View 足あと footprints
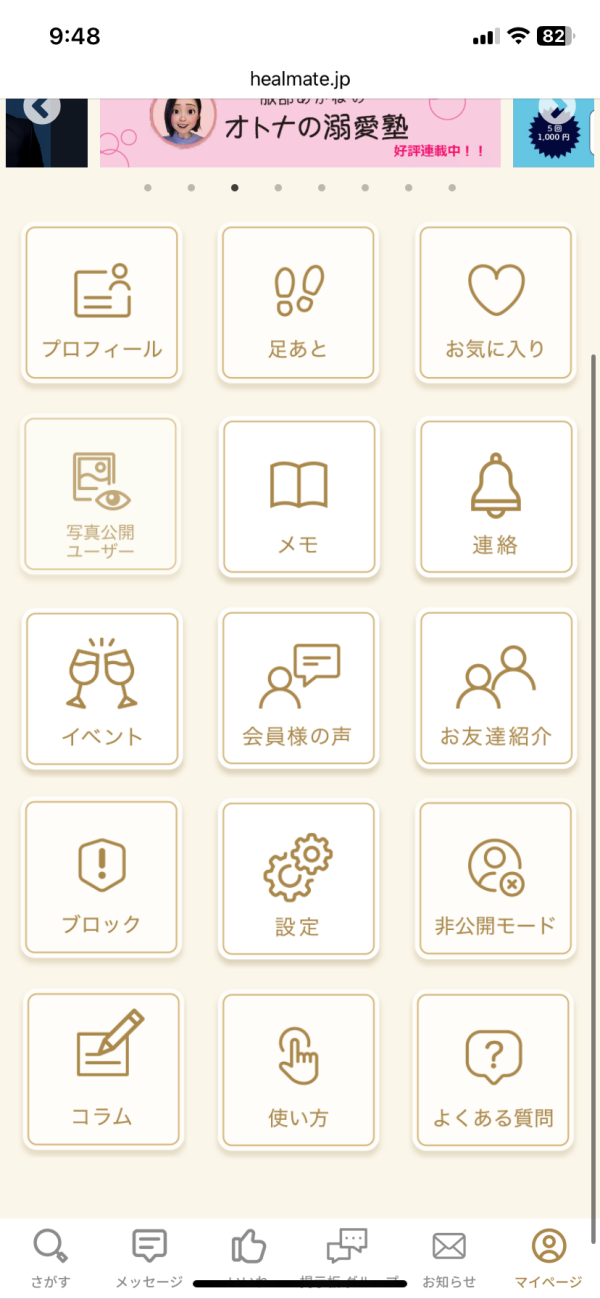600x1299 pixels. 298,304
